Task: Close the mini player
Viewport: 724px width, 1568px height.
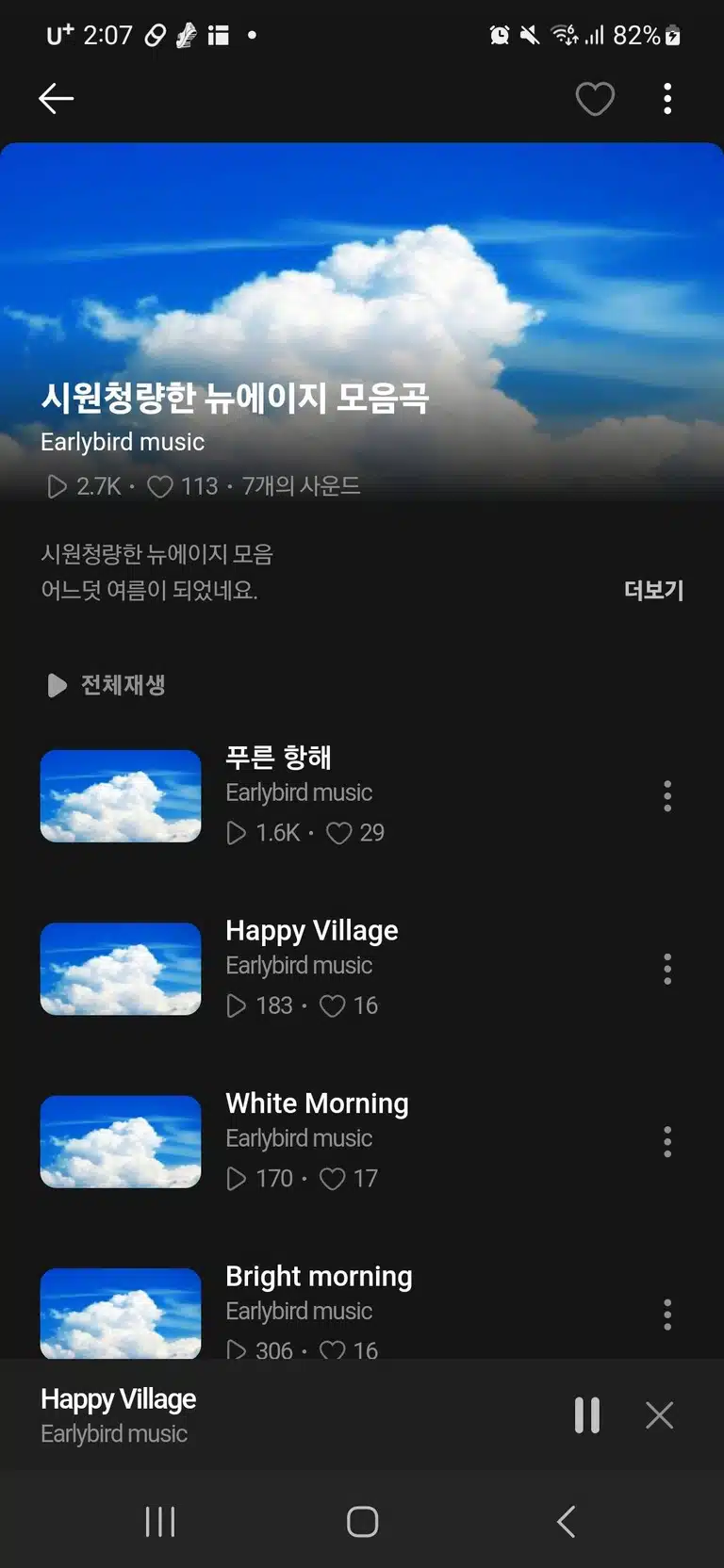Action: (x=660, y=1414)
